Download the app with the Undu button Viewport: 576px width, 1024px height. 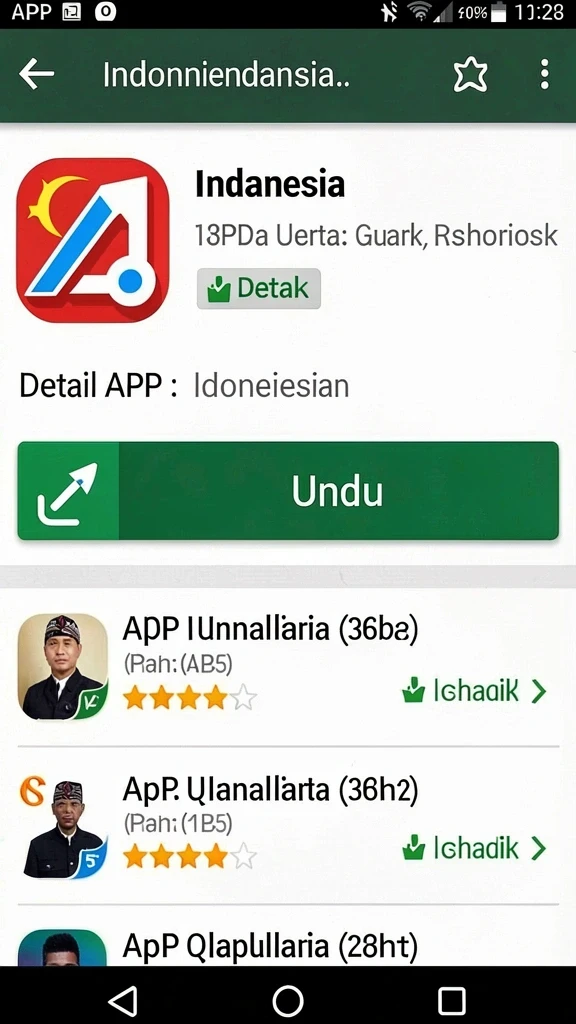[288, 491]
